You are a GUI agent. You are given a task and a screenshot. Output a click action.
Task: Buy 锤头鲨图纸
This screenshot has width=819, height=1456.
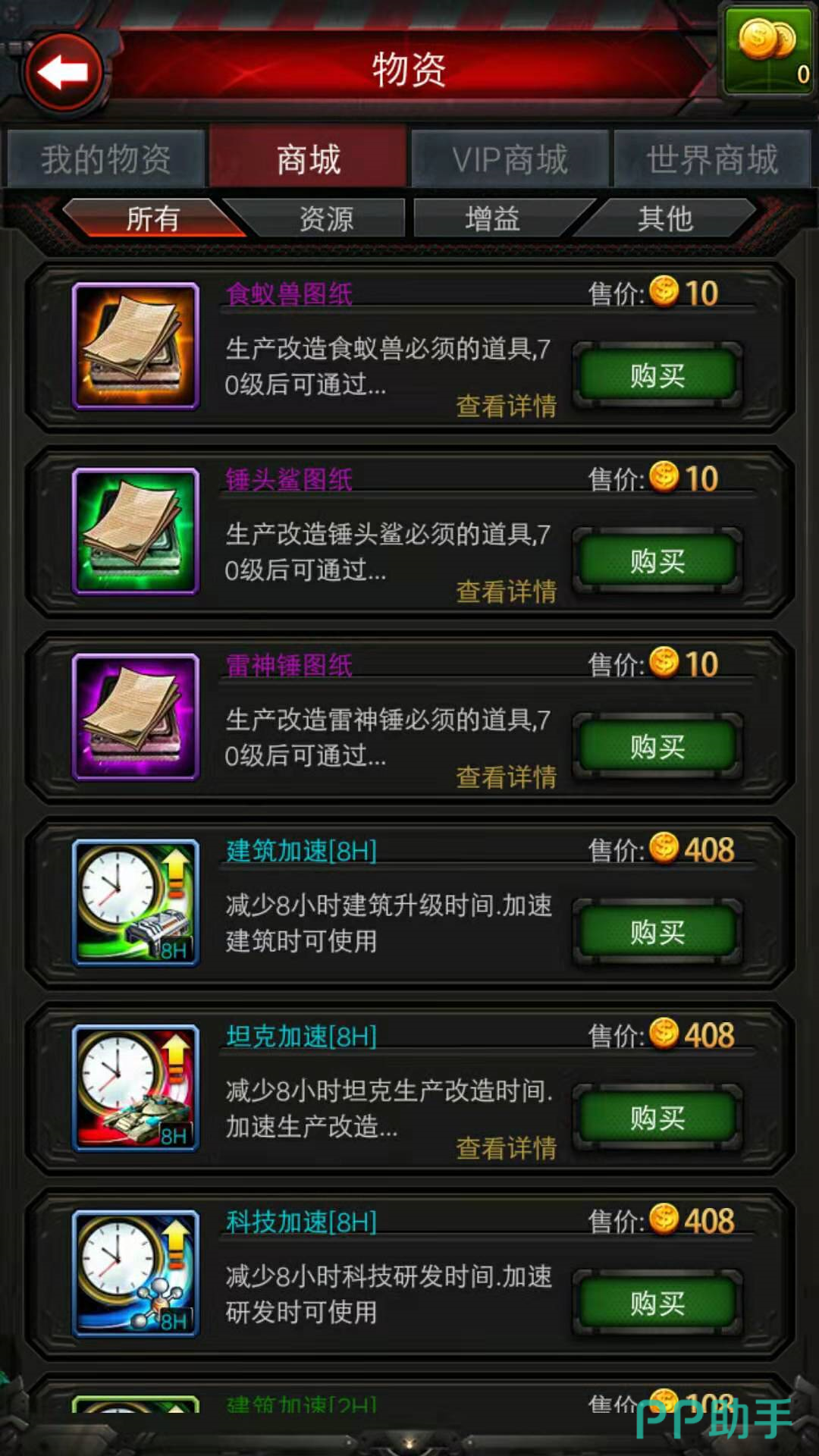[x=657, y=562]
